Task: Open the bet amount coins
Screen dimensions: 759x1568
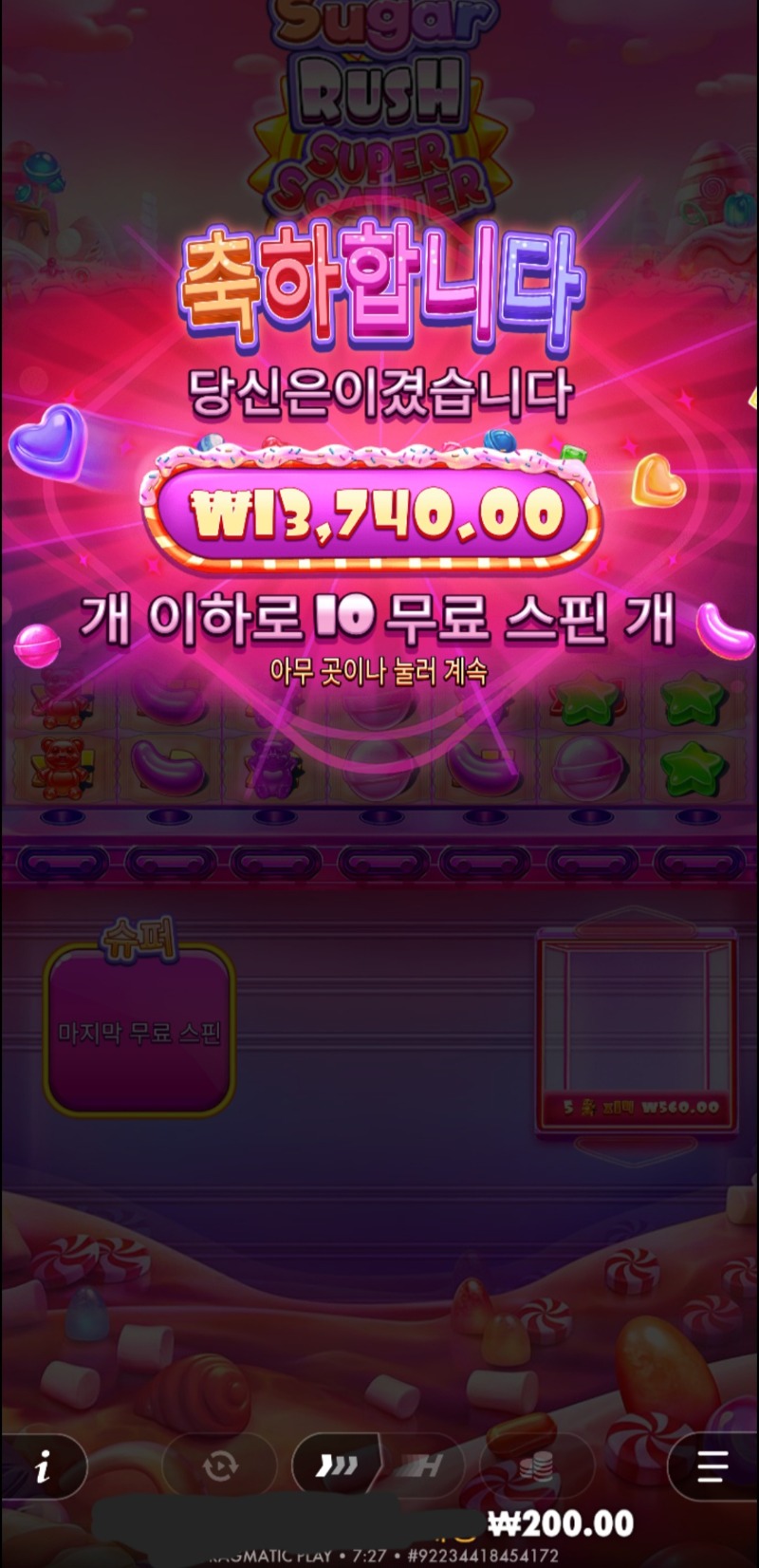Action: point(536,1467)
